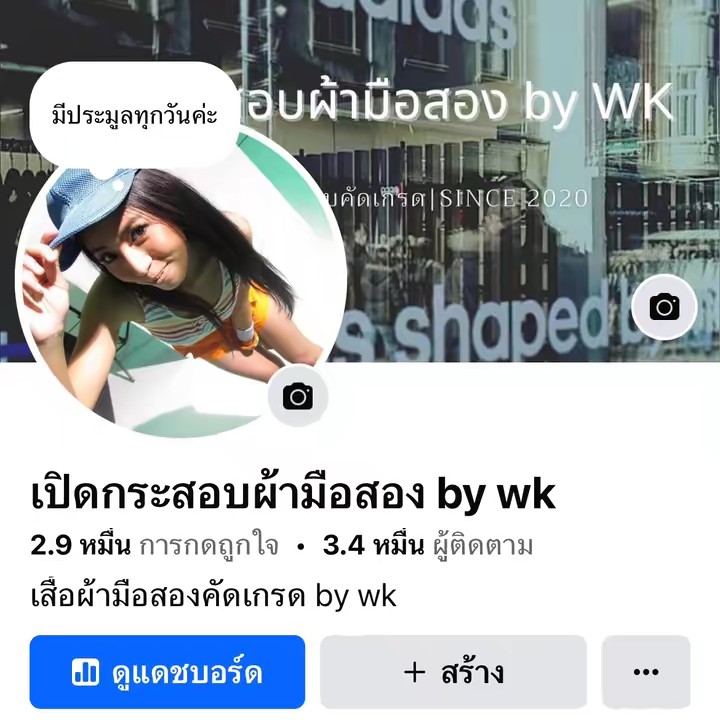Tap the camera icon on the cover photo
Viewport: 720px width, 720px height.
tap(664, 307)
